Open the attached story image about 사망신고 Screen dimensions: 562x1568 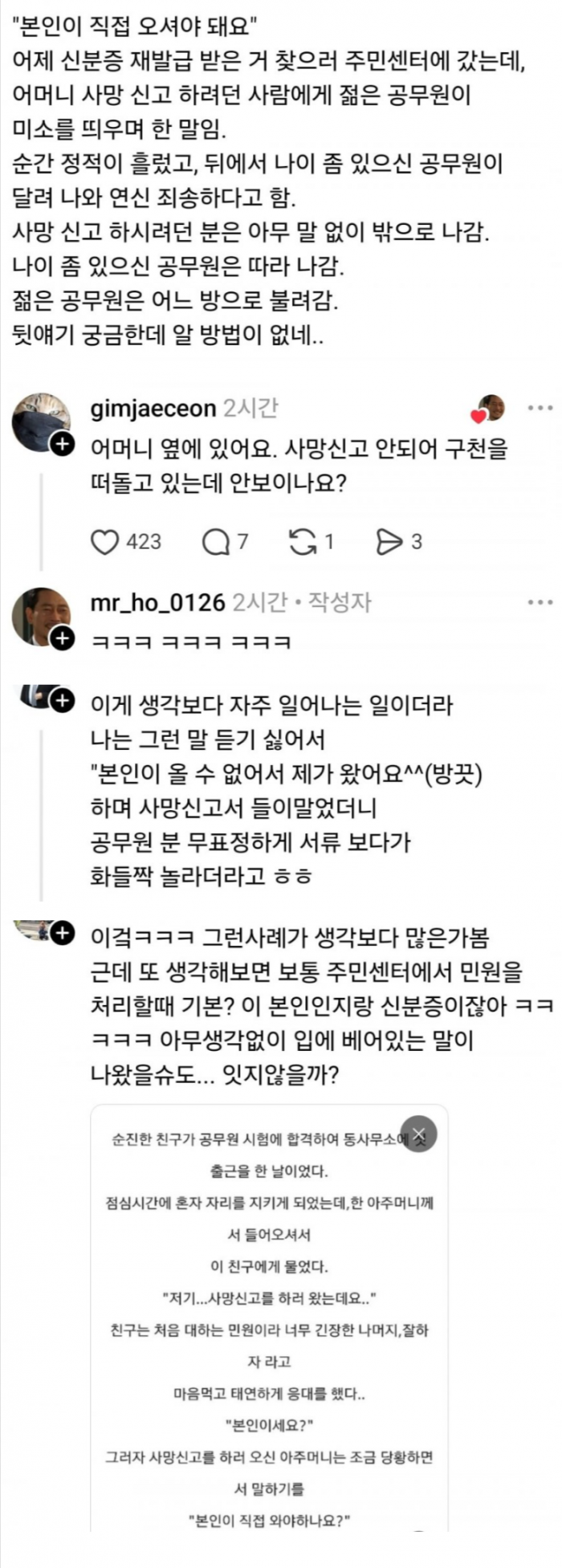[x=269, y=1317]
